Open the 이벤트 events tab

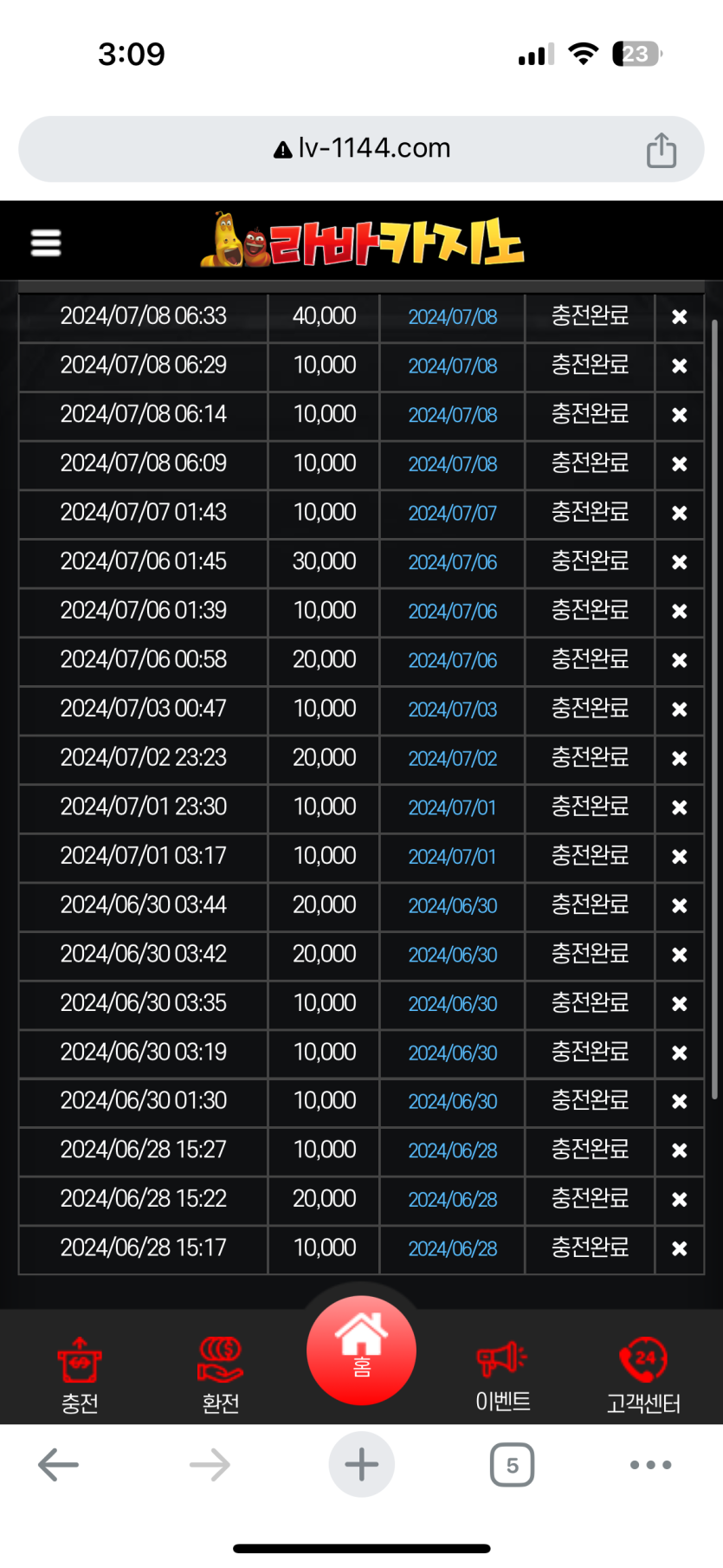(x=502, y=1375)
